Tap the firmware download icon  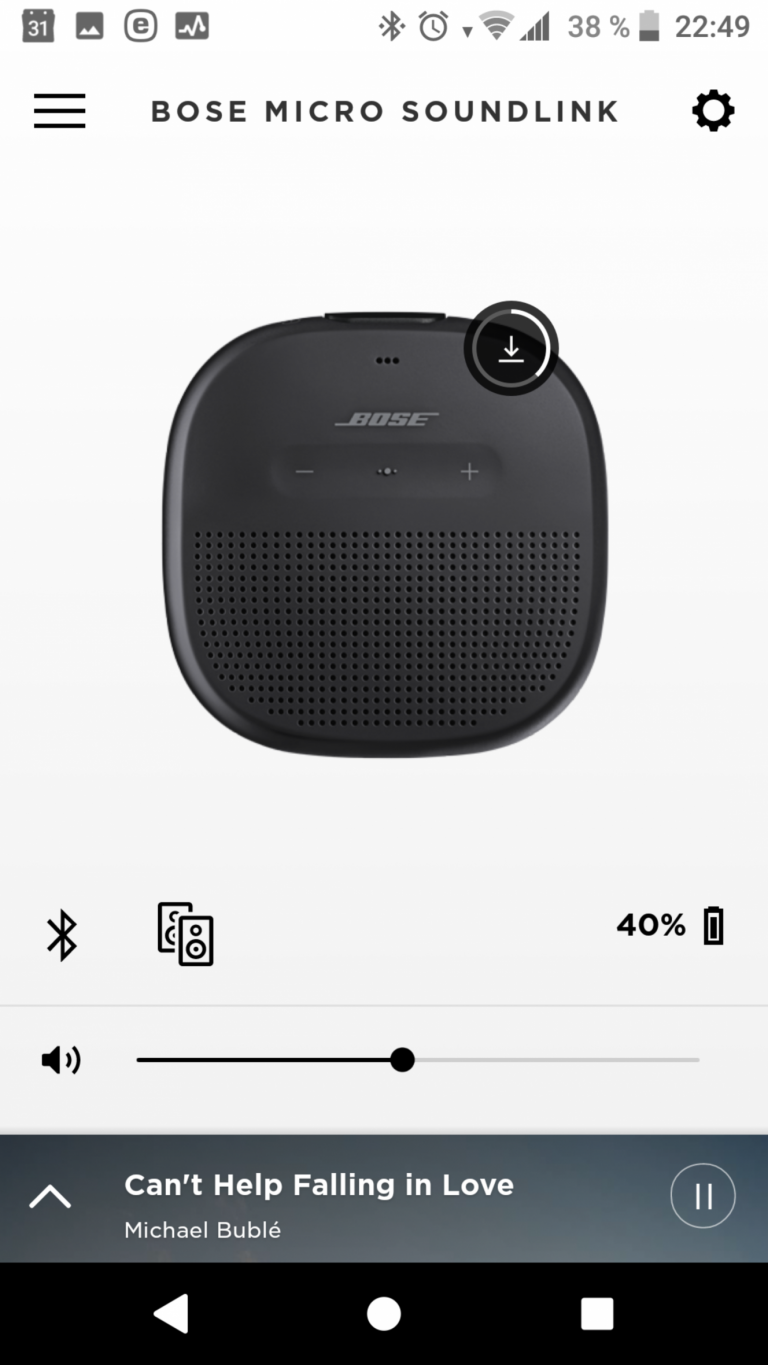[511, 348]
